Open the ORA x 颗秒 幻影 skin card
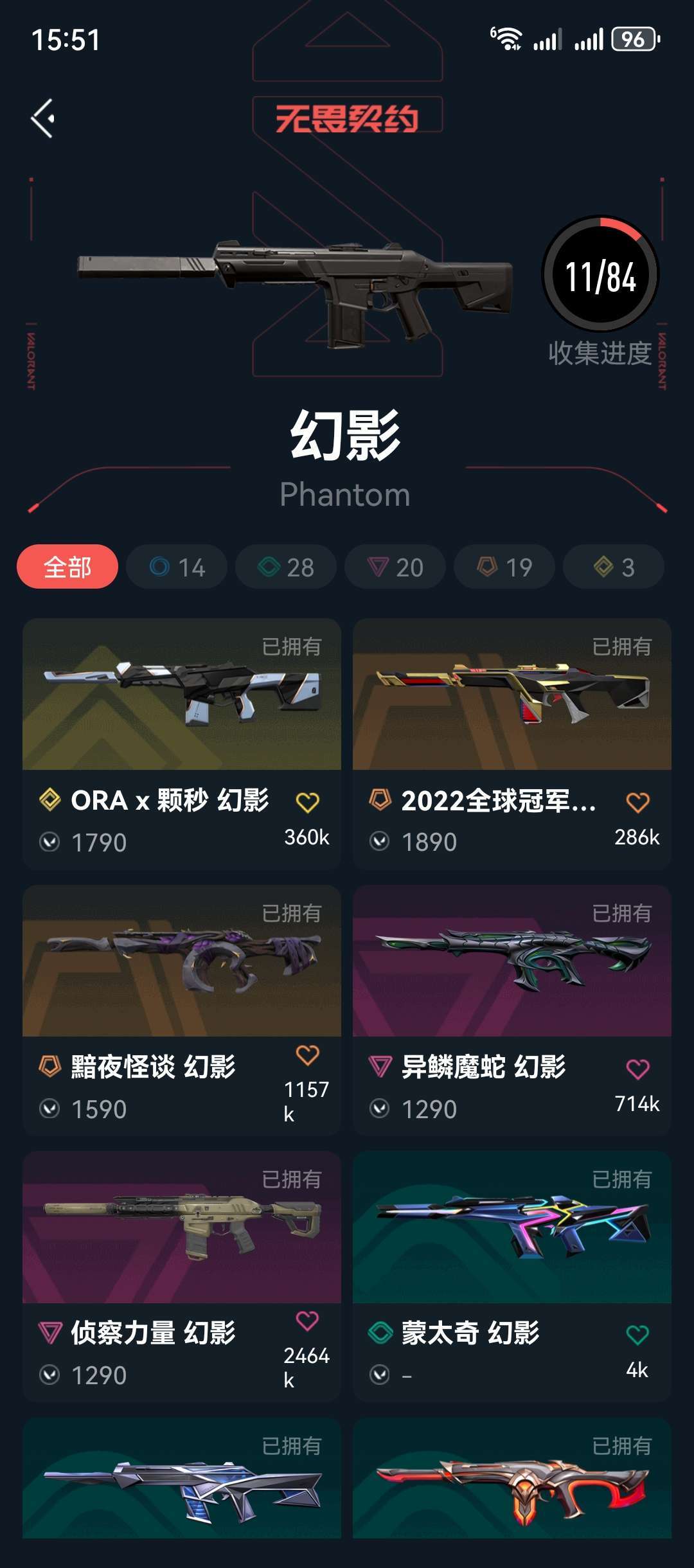The image size is (694, 1568). (x=182, y=695)
